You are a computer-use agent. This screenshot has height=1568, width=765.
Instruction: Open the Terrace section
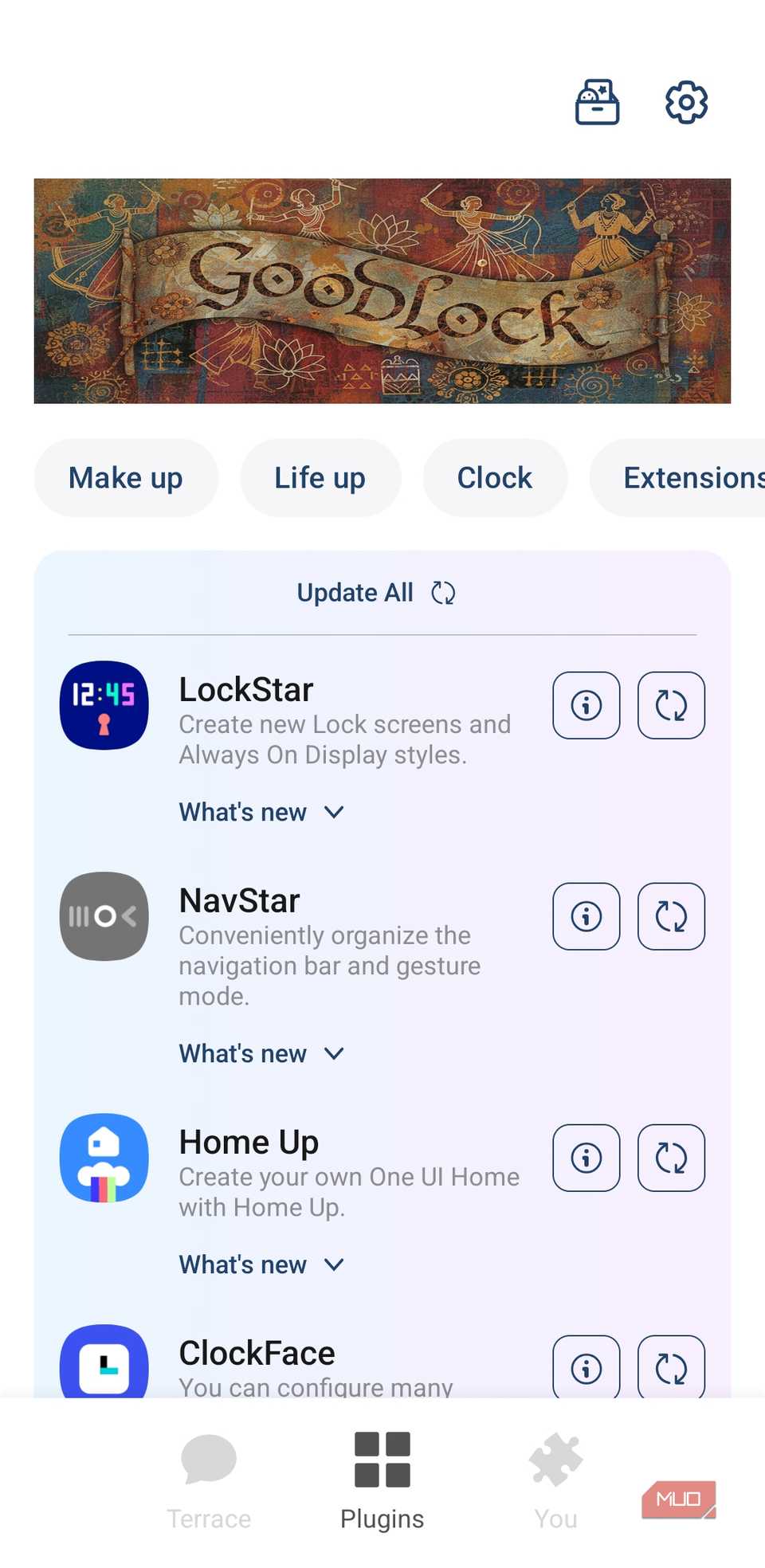coord(209,1480)
